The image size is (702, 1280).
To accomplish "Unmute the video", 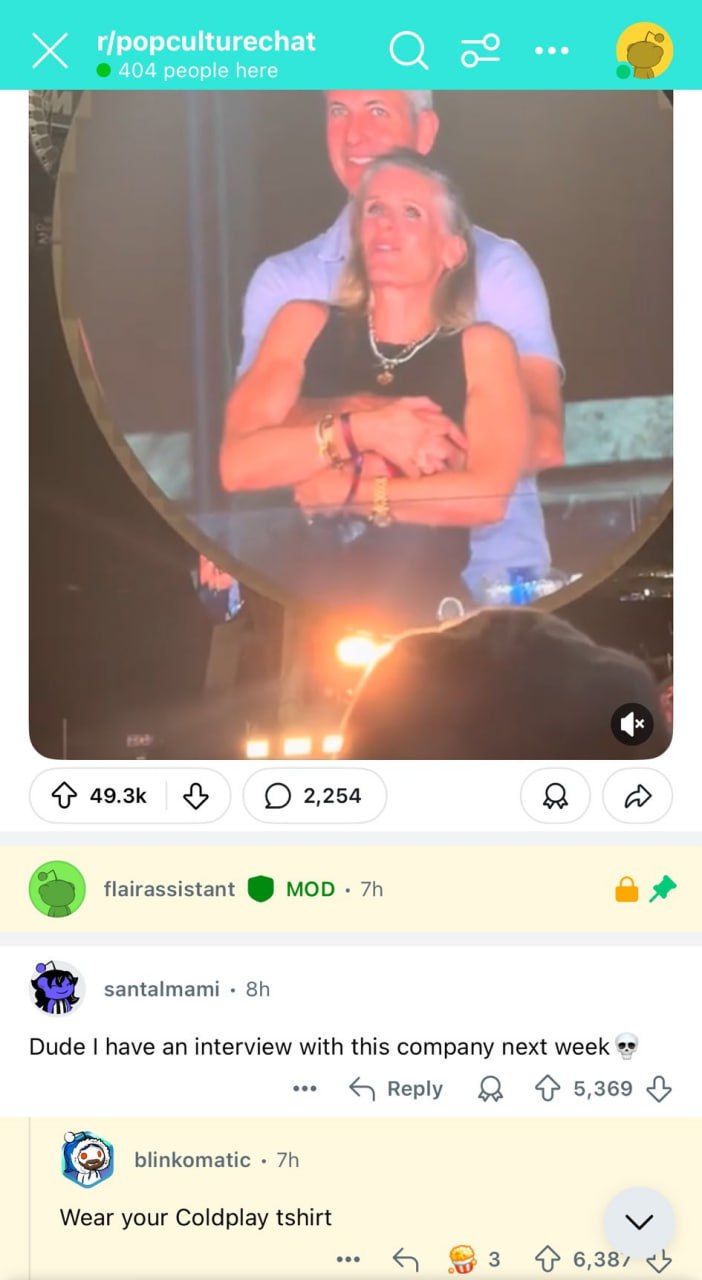I will coord(632,724).
